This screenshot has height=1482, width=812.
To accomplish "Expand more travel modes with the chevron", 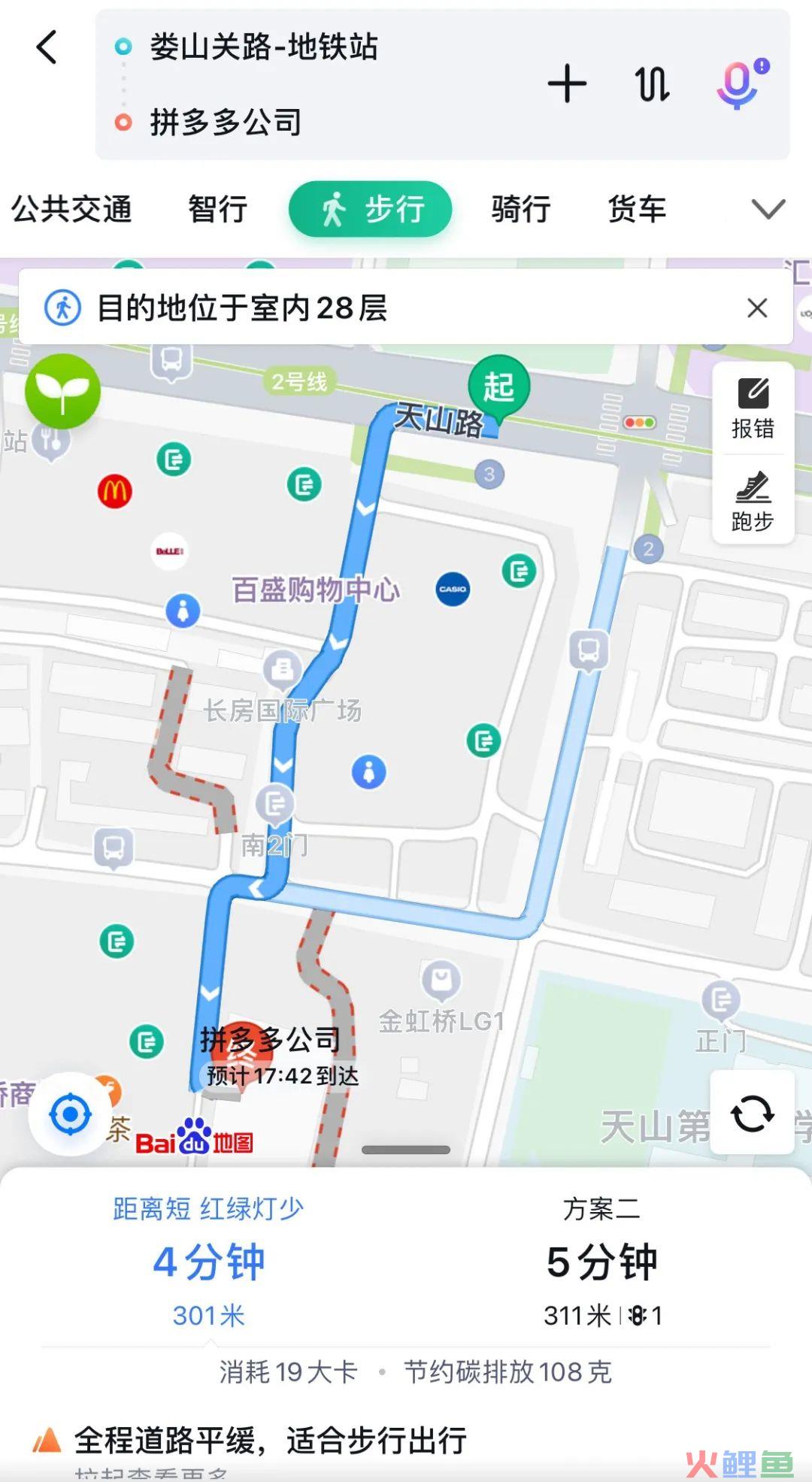I will click(768, 208).
